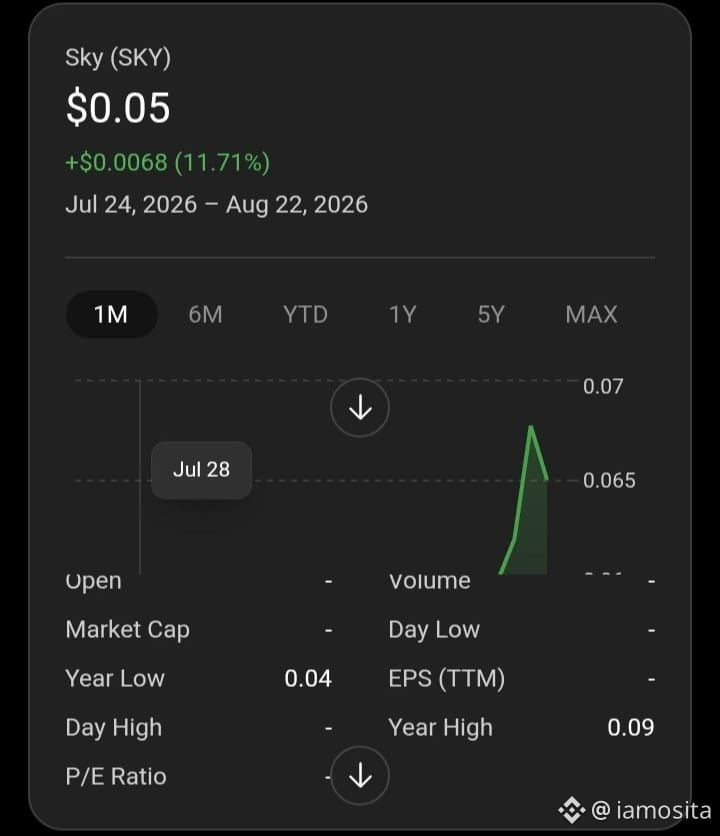Viewport: 720px width, 836px height.
Task: Select the 1M chart range
Action: [x=111, y=315]
